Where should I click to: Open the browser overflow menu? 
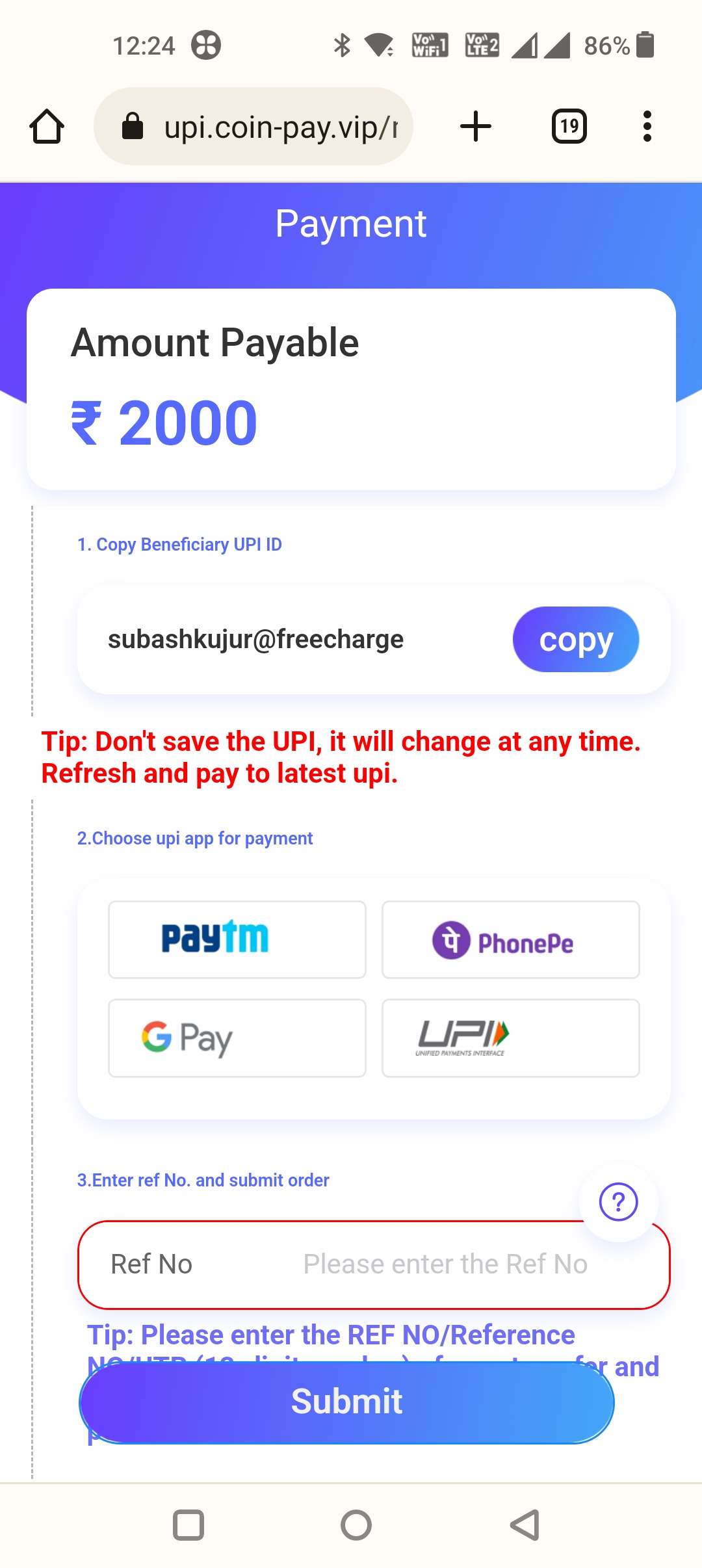[647, 126]
